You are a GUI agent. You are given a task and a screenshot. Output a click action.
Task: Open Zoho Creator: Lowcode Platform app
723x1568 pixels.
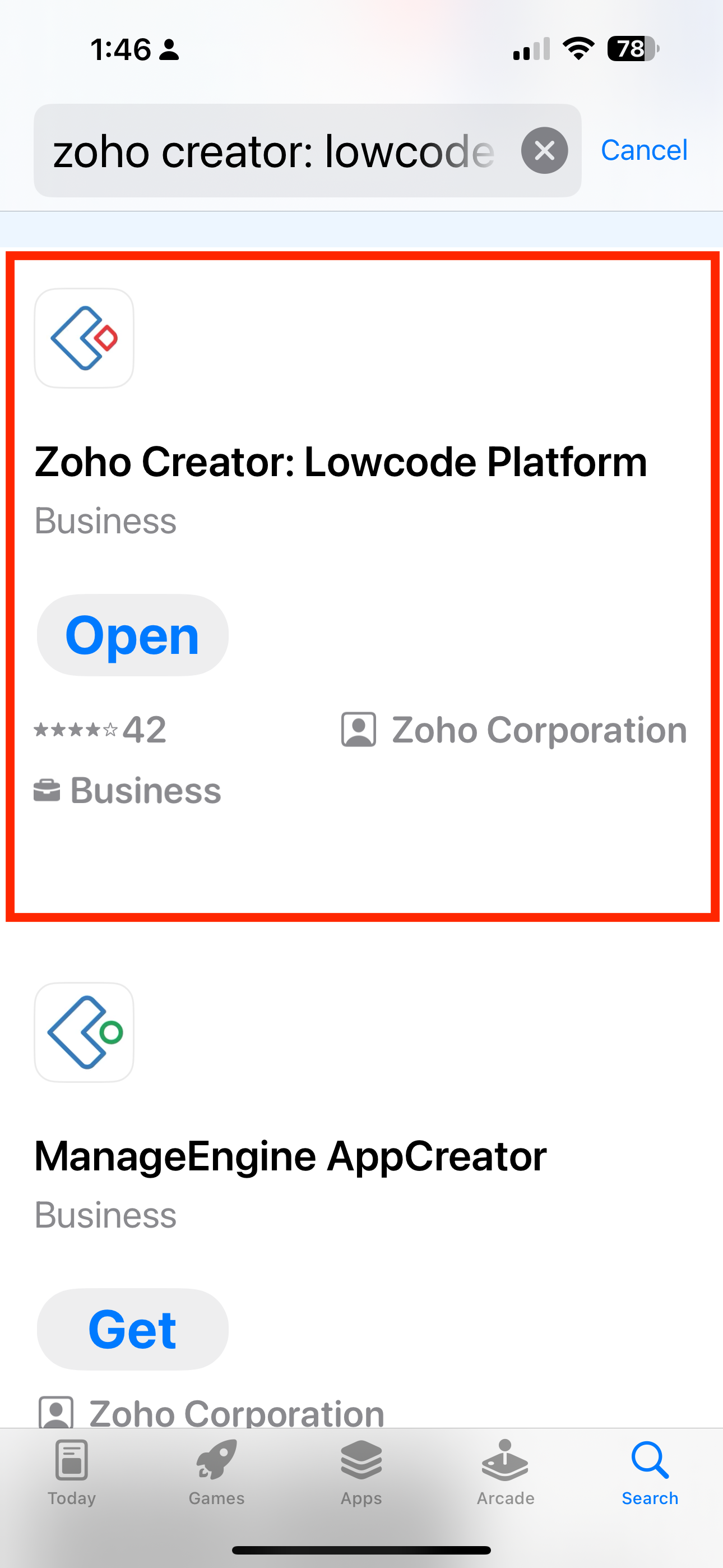pyautogui.click(x=133, y=635)
